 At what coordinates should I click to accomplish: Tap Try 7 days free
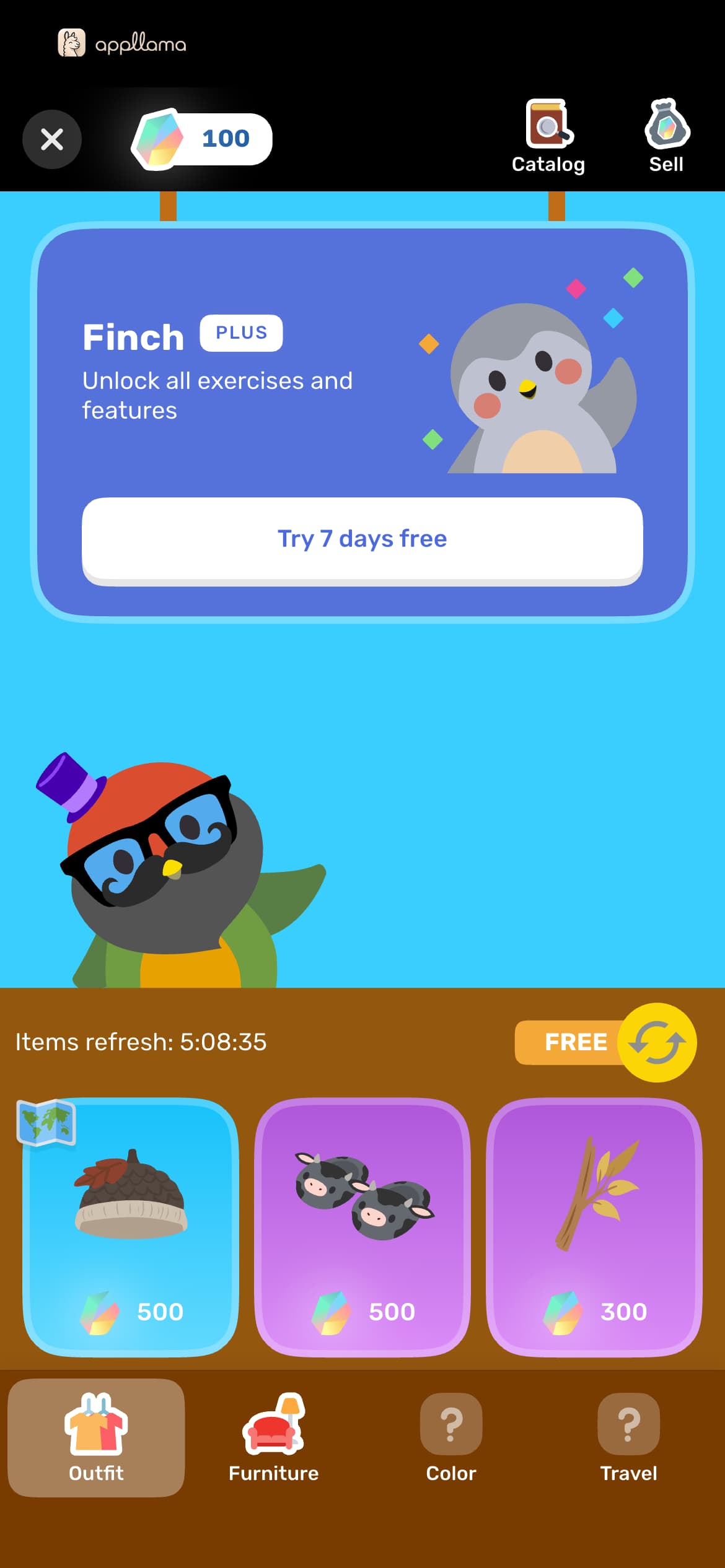coord(362,539)
